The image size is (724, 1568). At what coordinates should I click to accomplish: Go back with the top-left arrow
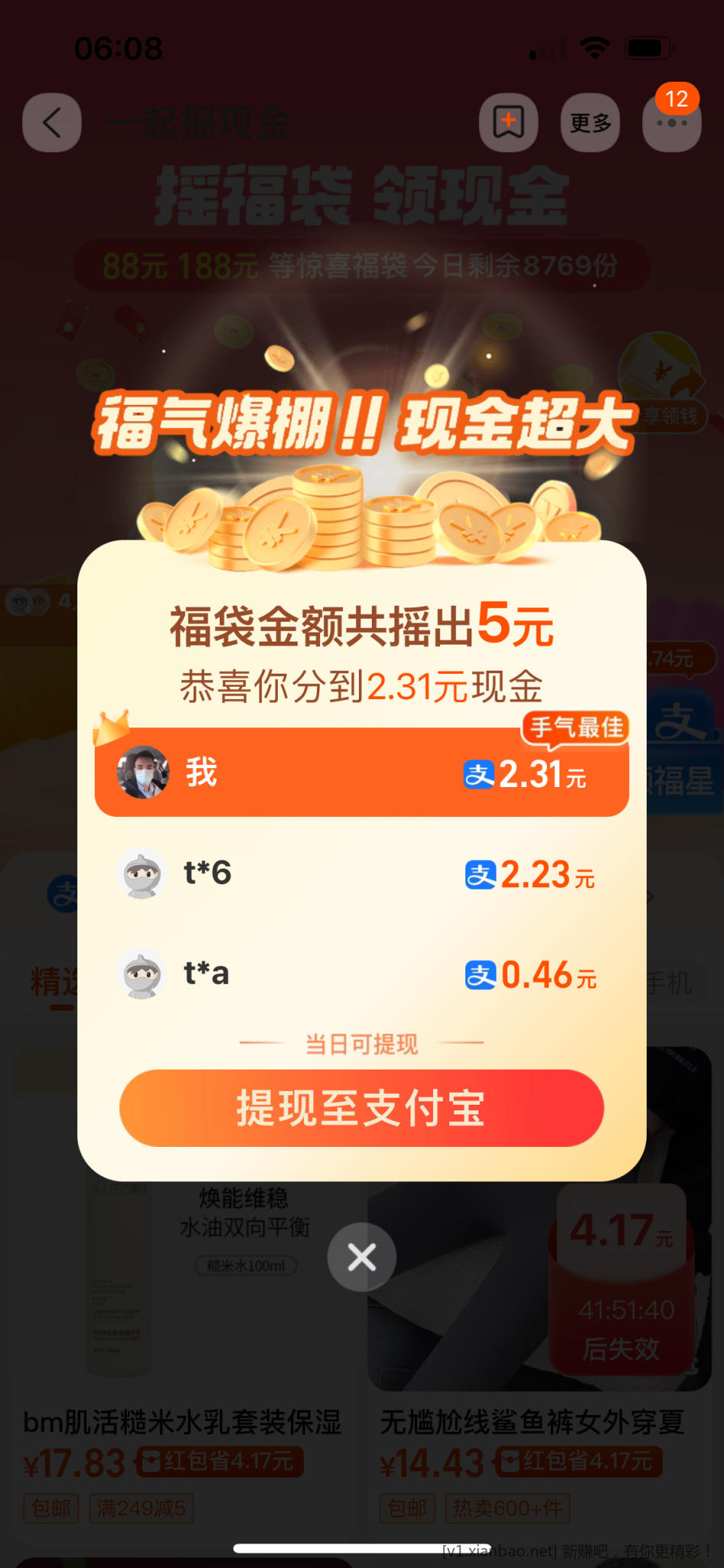52,122
